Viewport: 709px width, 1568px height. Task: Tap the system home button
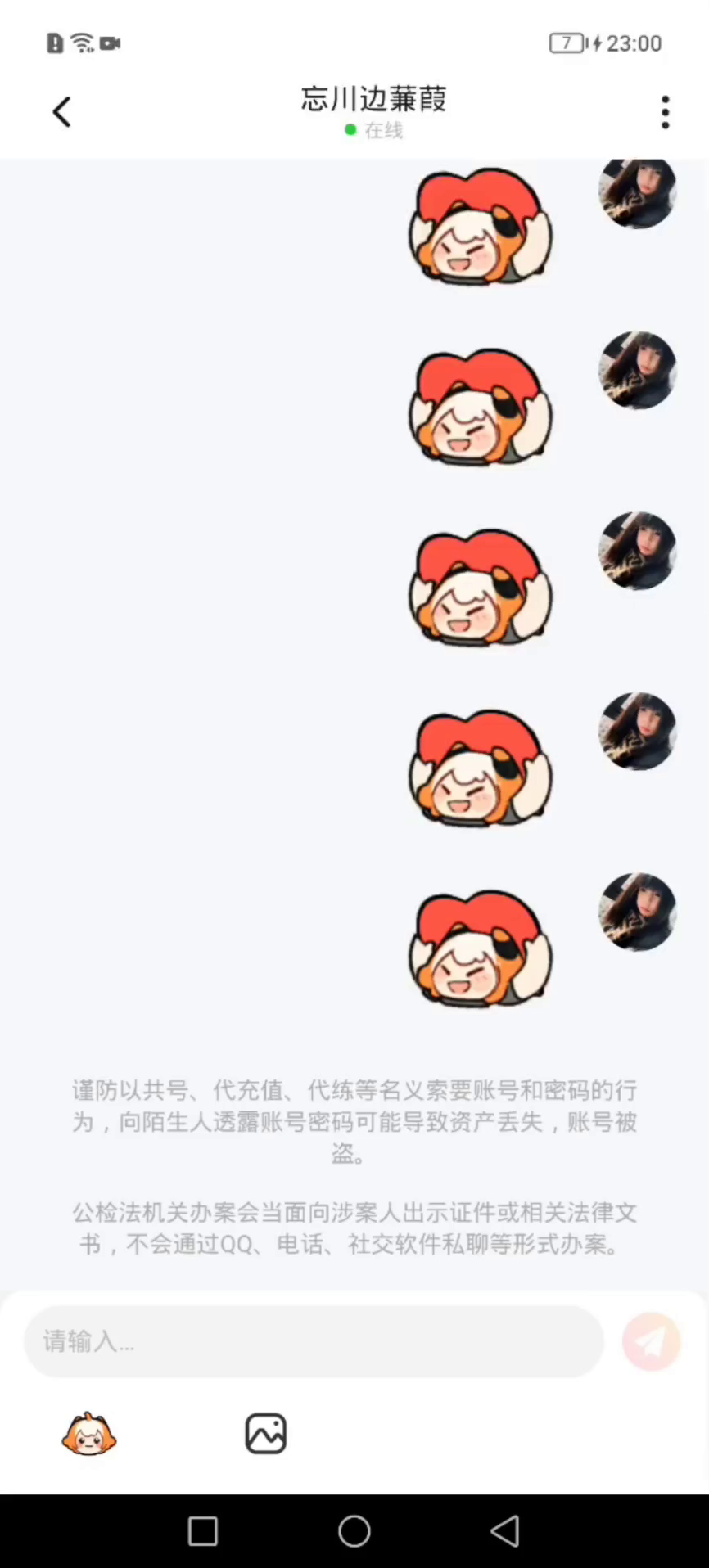tap(354, 1531)
